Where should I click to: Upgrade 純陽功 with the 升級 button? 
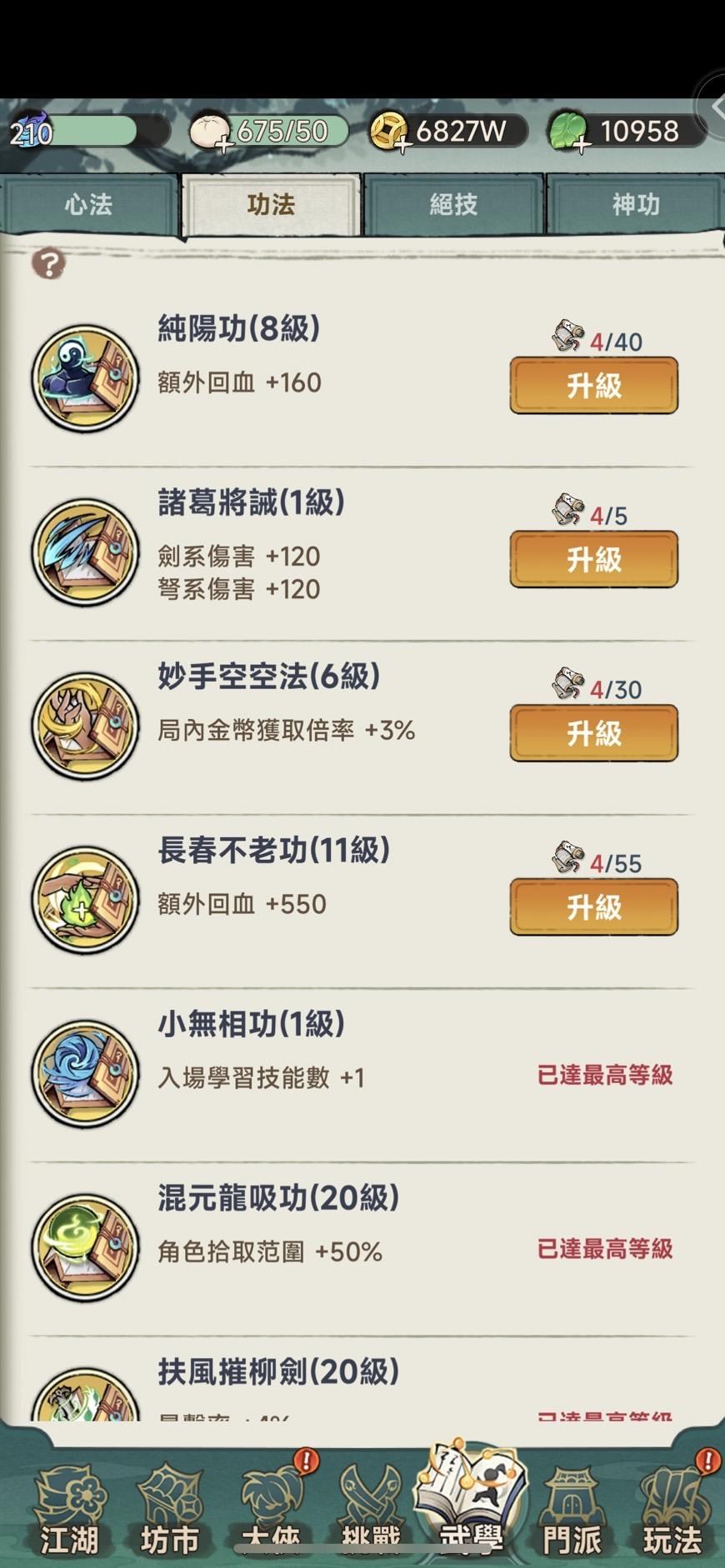click(x=593, y=386)
